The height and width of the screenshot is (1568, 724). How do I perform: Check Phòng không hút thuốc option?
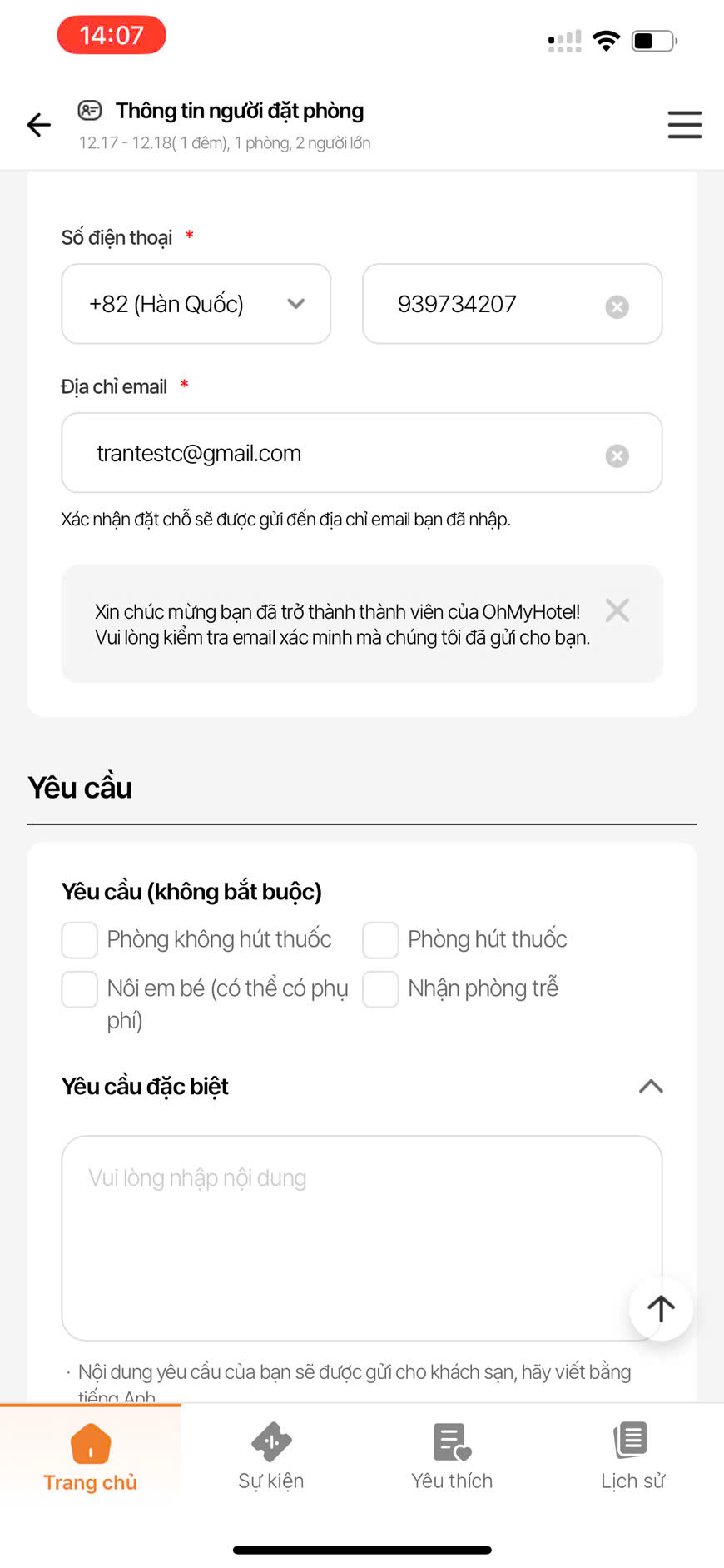(80, 940)
